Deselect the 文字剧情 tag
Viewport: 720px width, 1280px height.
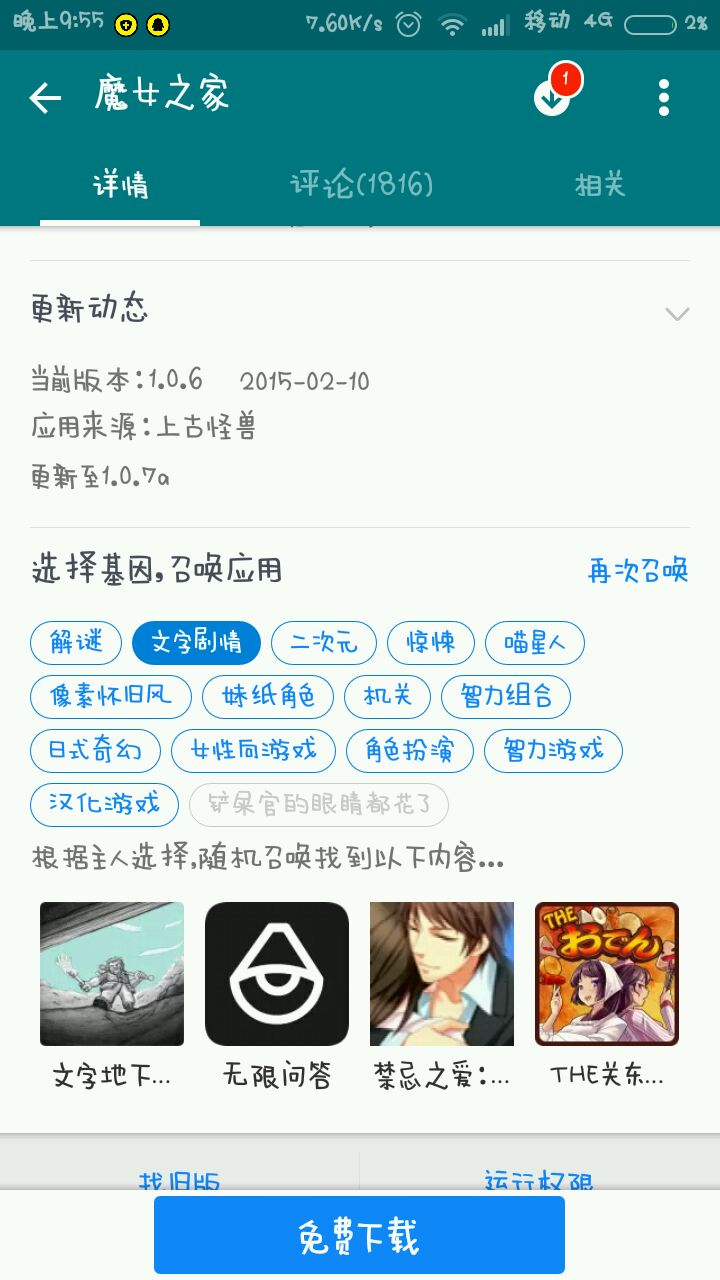196,643
